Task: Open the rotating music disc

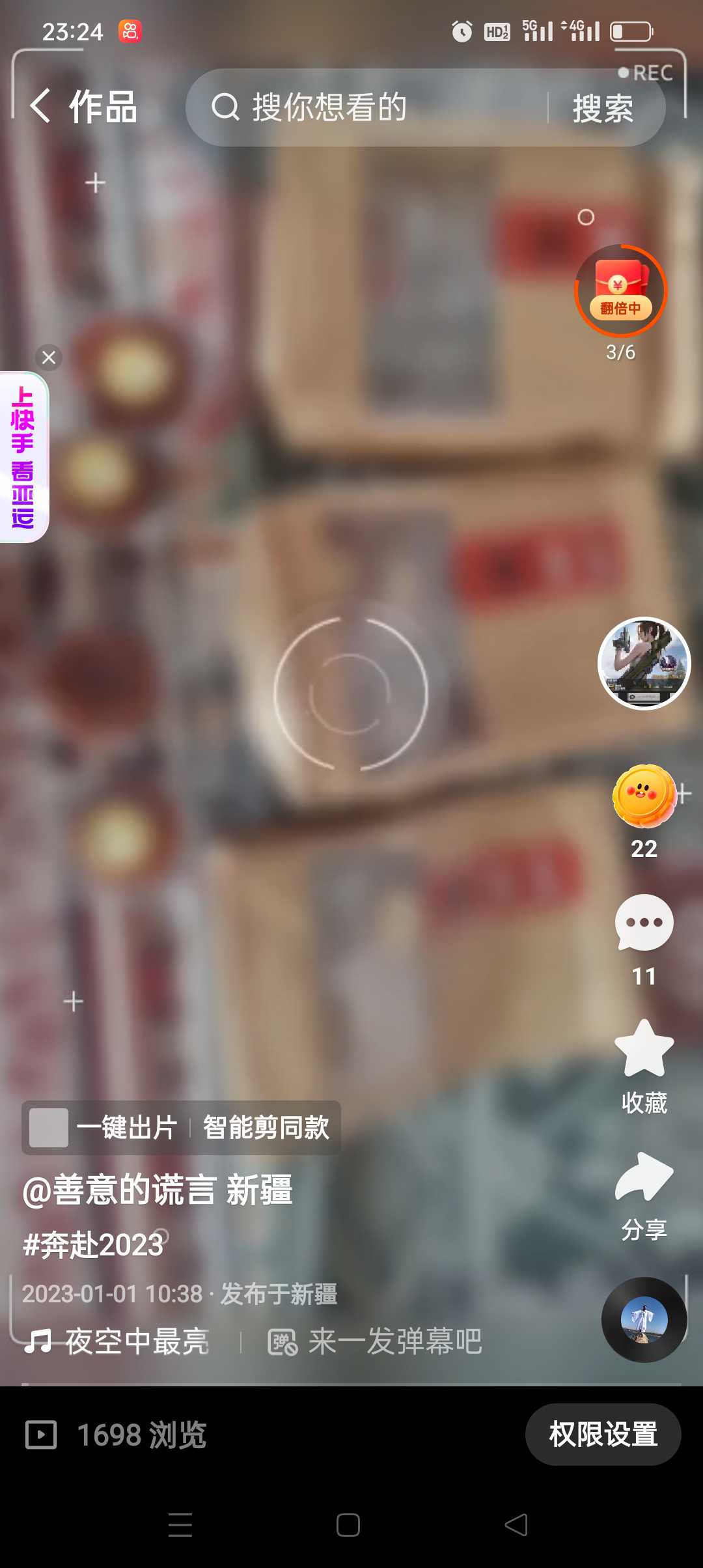Action: click(x=644, y=1320)
